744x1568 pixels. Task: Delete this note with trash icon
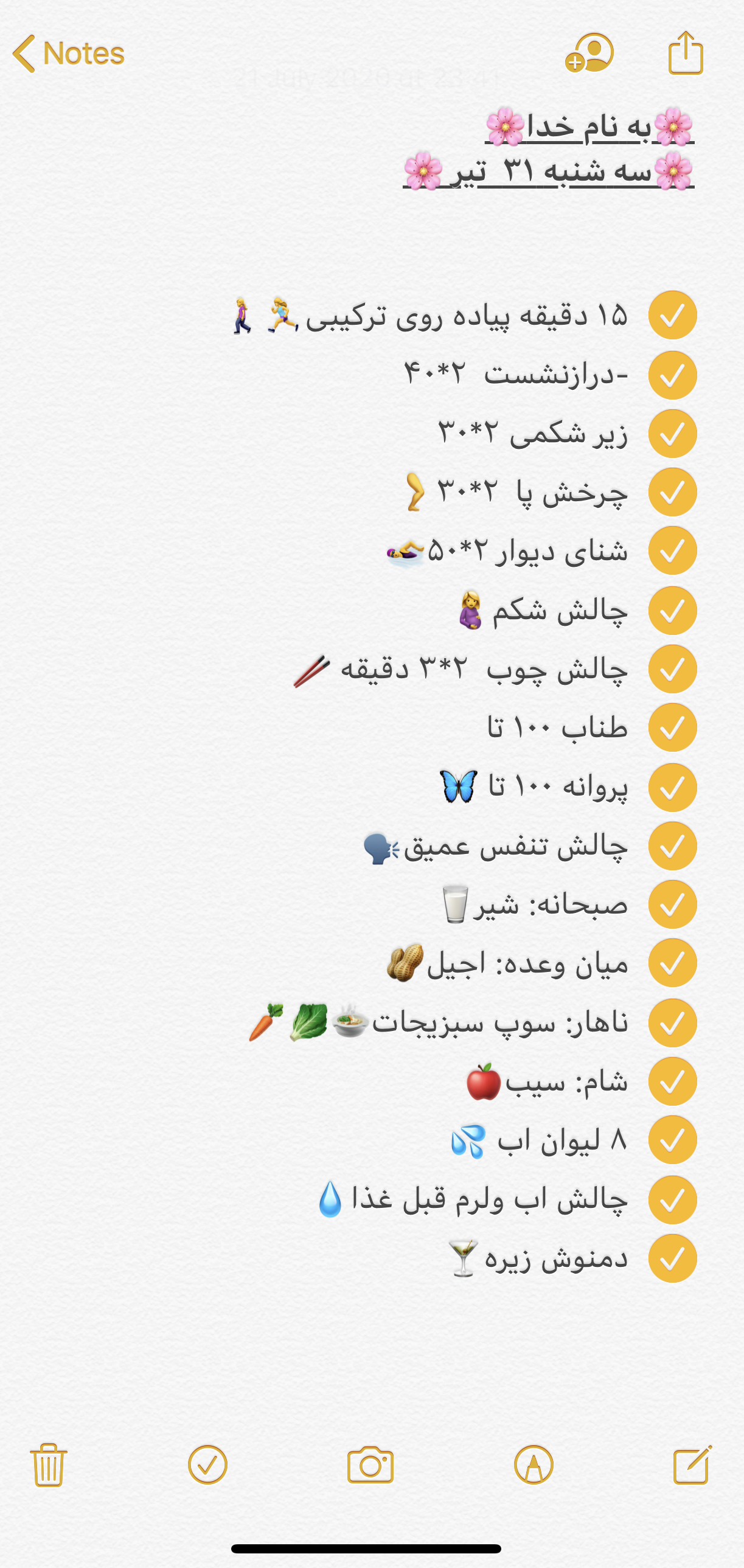coord(48,1465)
